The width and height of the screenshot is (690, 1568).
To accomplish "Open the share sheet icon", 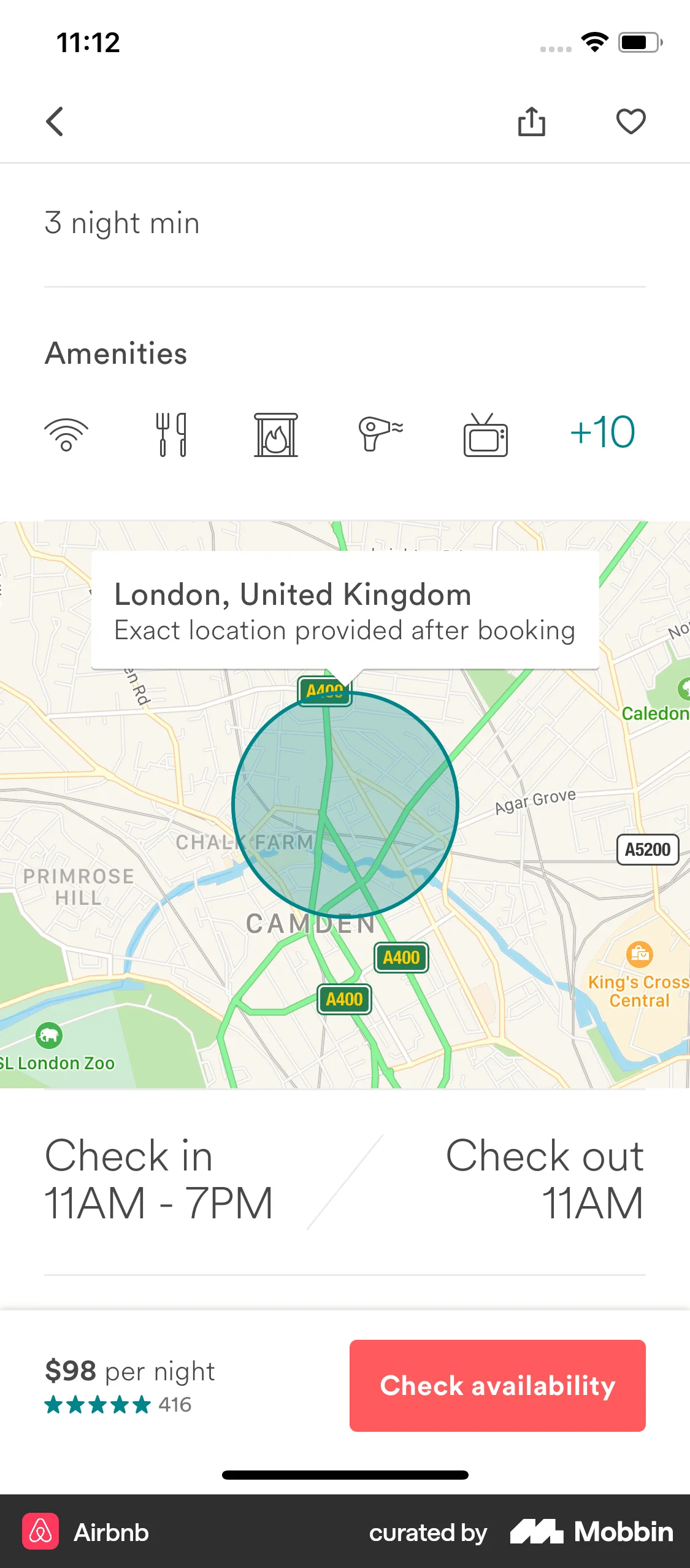I will (x=532, y=121).
